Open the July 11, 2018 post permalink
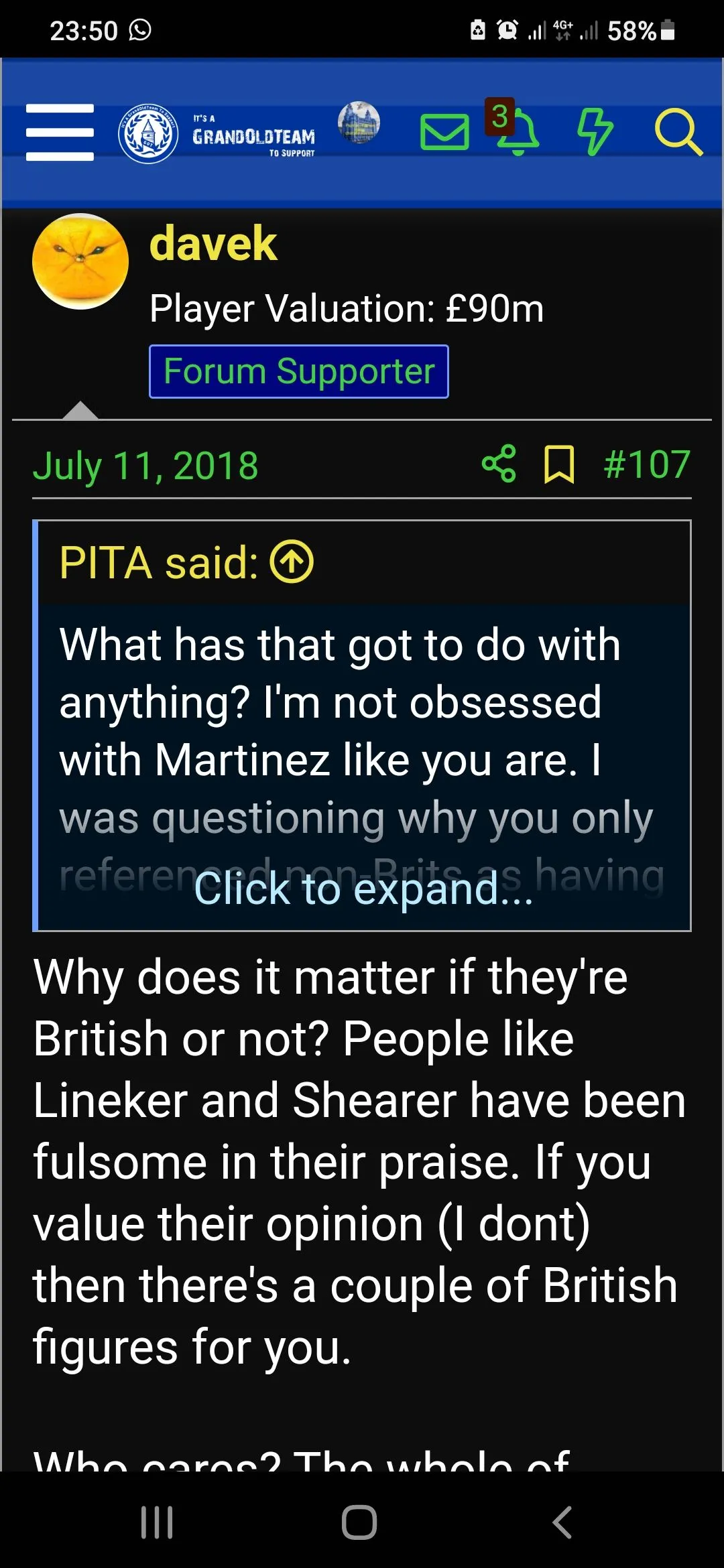The height and width of the screenshot is (1568, 724). click(x=145, y=466)
